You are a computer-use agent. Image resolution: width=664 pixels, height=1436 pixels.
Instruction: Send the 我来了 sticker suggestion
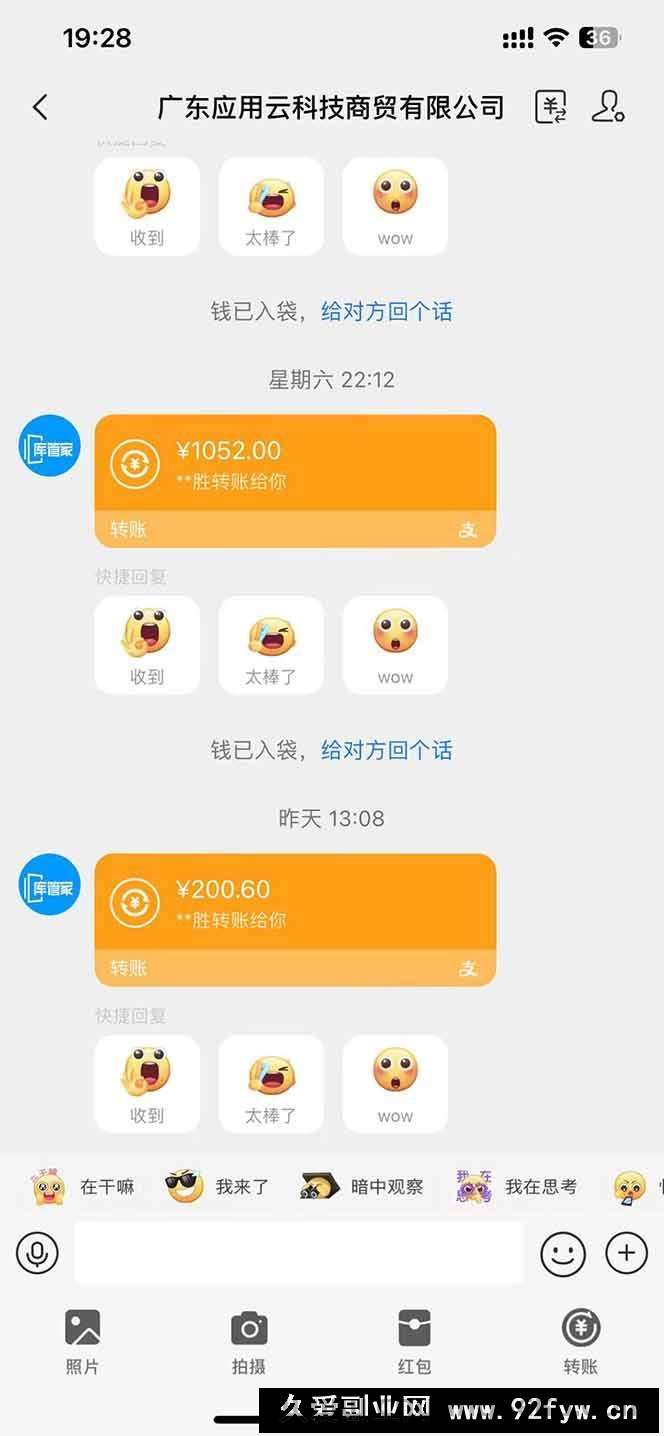(218, 1187)
